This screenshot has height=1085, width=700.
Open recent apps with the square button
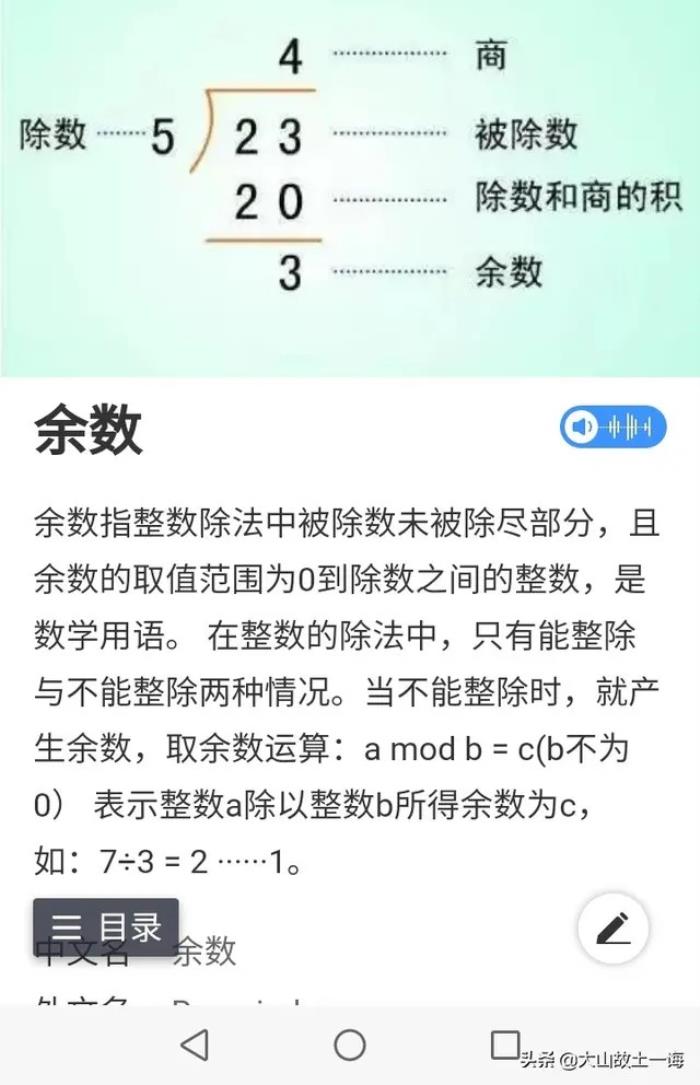[x=505, y=1045]
